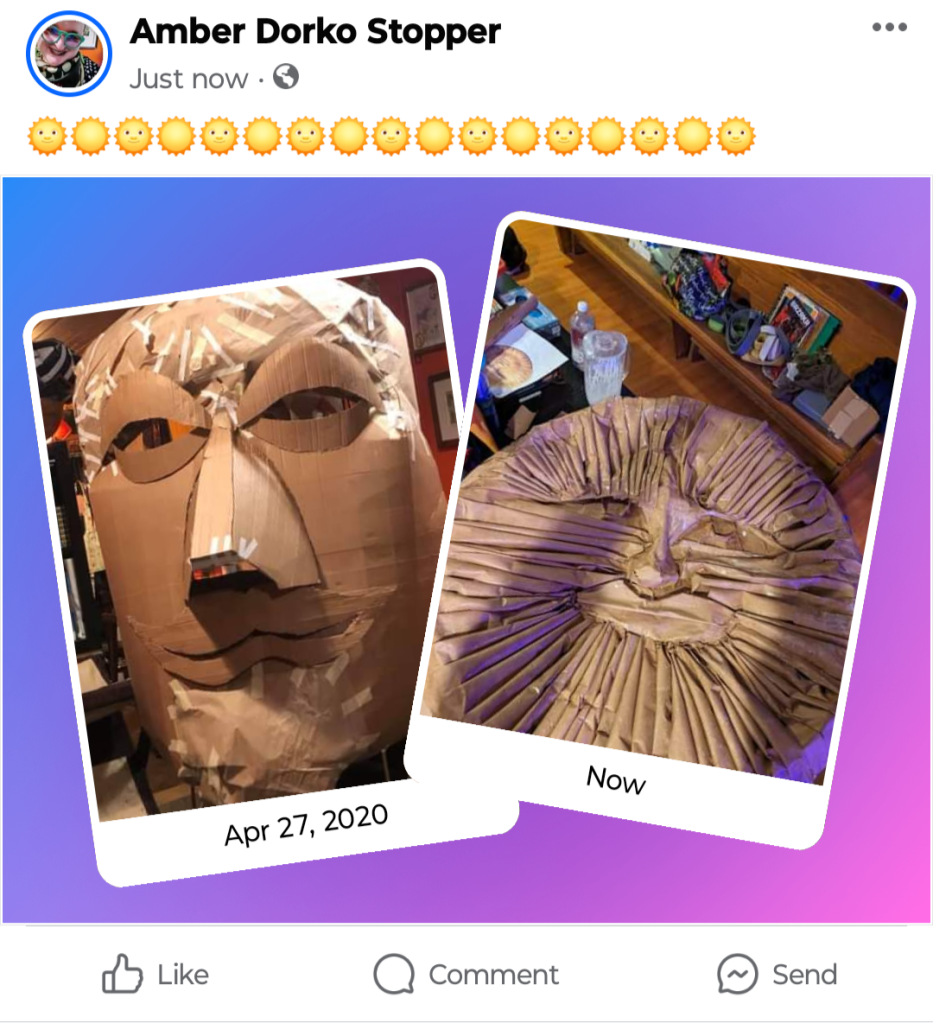
Task: Like Amber's post
Action: click(x=156, y=974)
